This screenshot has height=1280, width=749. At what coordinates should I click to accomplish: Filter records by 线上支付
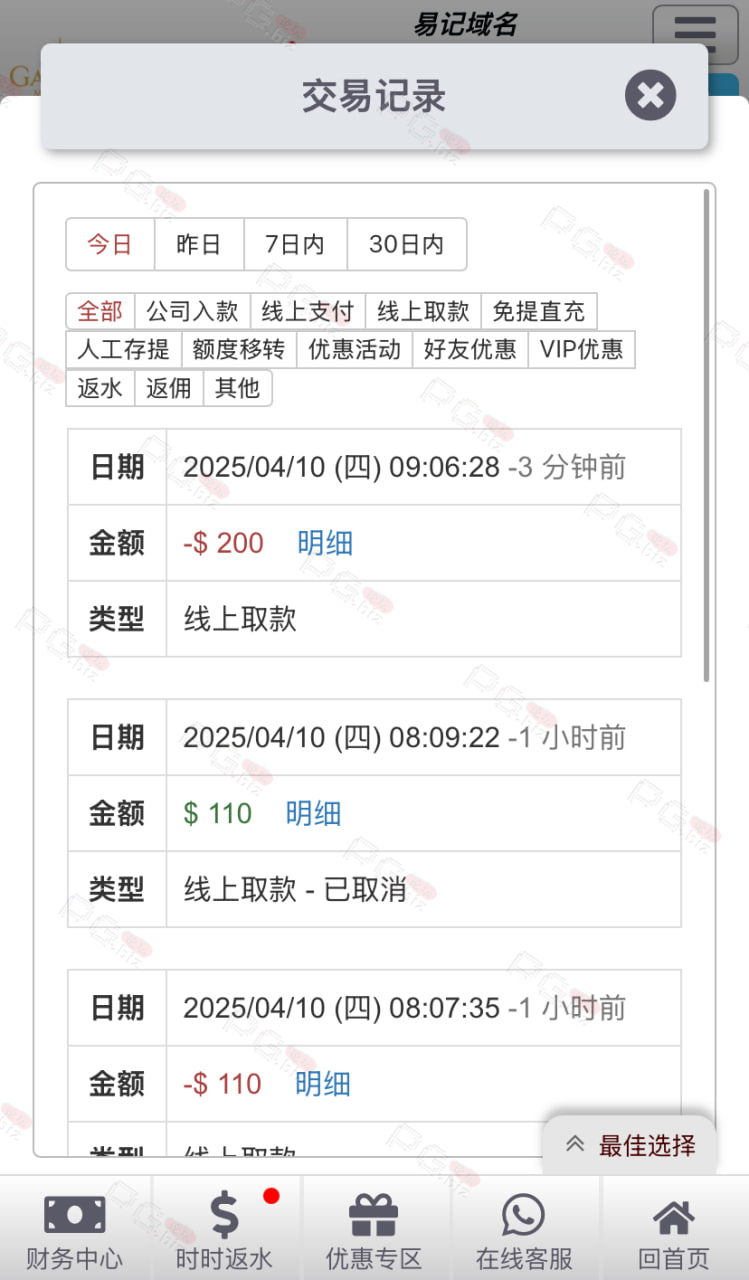click(308, 311)
